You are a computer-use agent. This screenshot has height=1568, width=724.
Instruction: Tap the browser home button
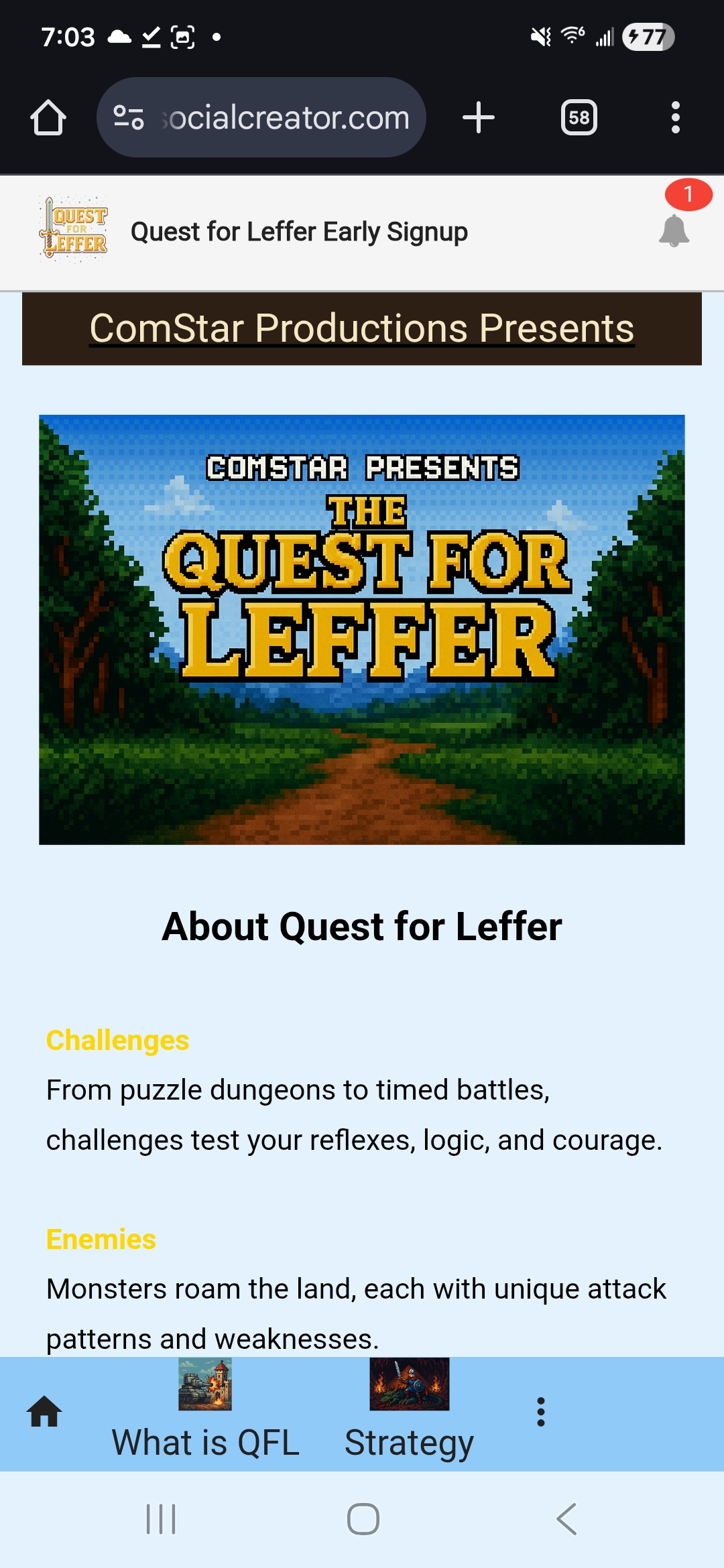48,118
